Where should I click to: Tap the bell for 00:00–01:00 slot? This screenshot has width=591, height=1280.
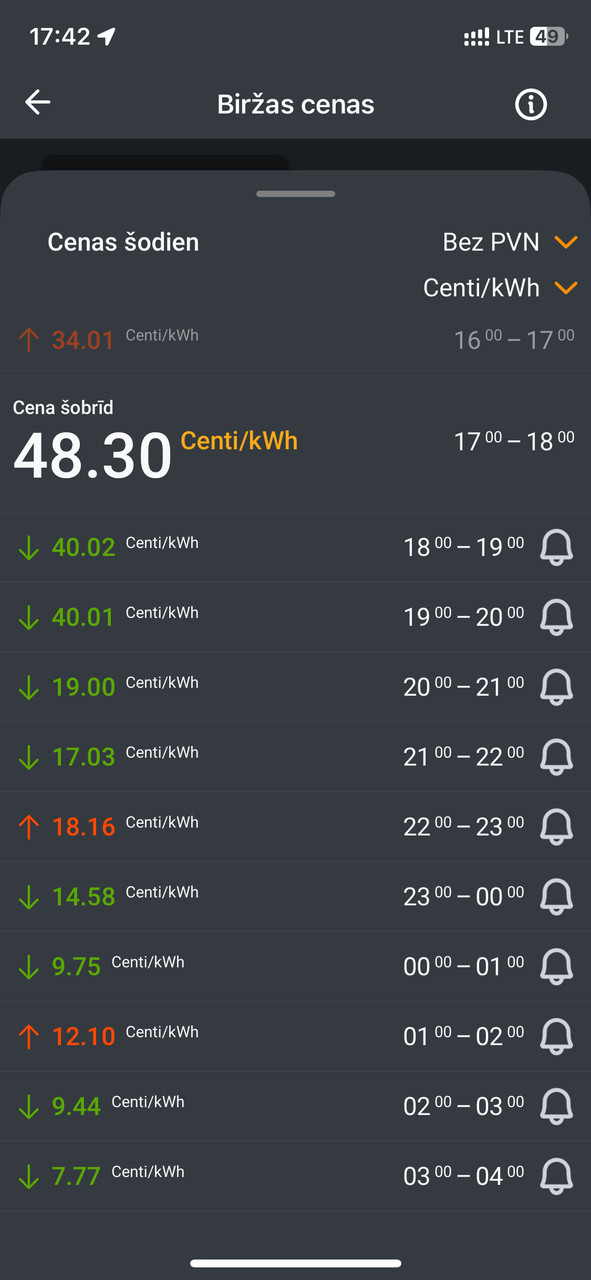tap(556, 967)
